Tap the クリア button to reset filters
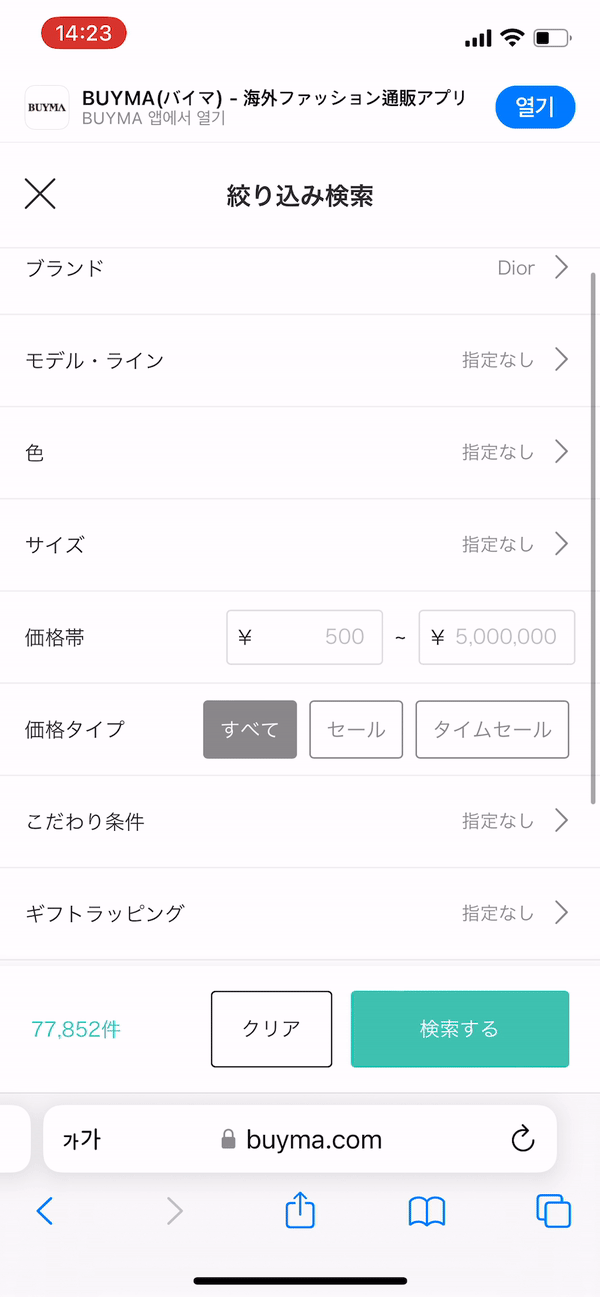The height and width of the screenshot is (1297, 600). pyautogui.click(x=271, y=1029)
